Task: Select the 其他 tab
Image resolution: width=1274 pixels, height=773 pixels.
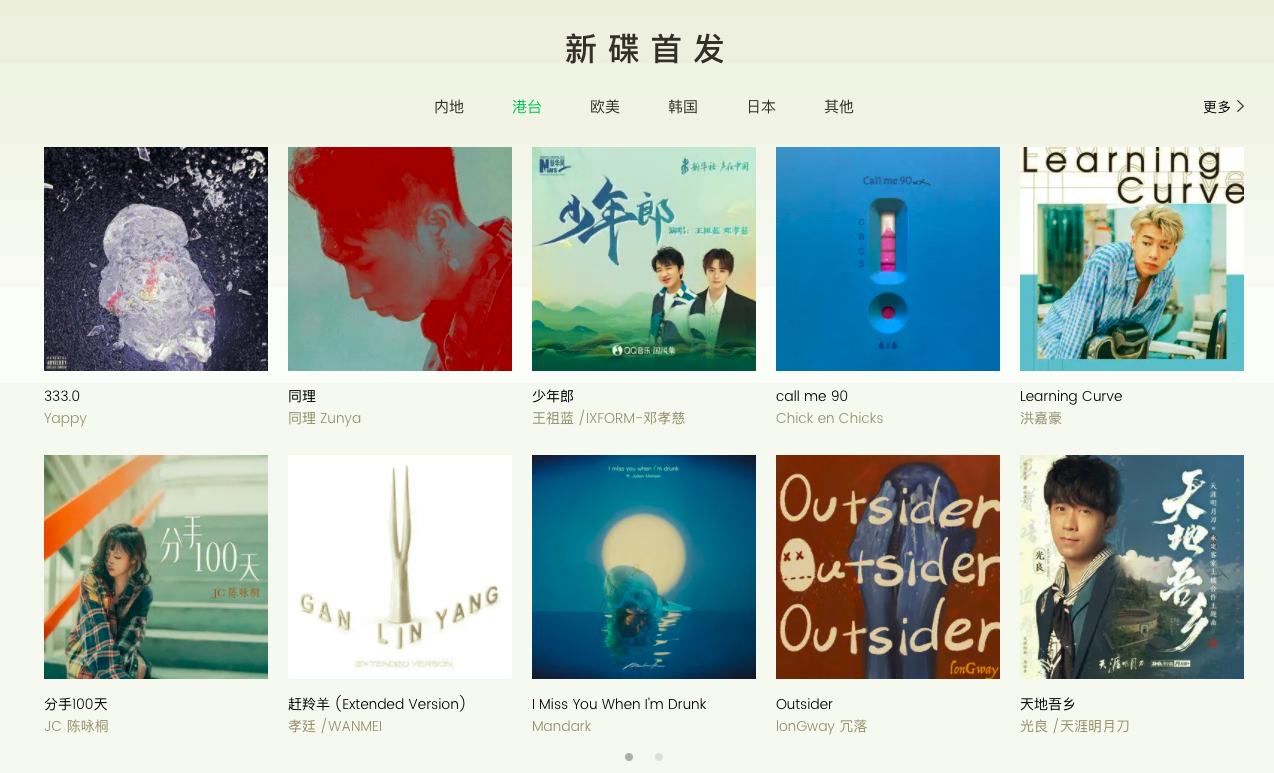Action: pos(839,107)
